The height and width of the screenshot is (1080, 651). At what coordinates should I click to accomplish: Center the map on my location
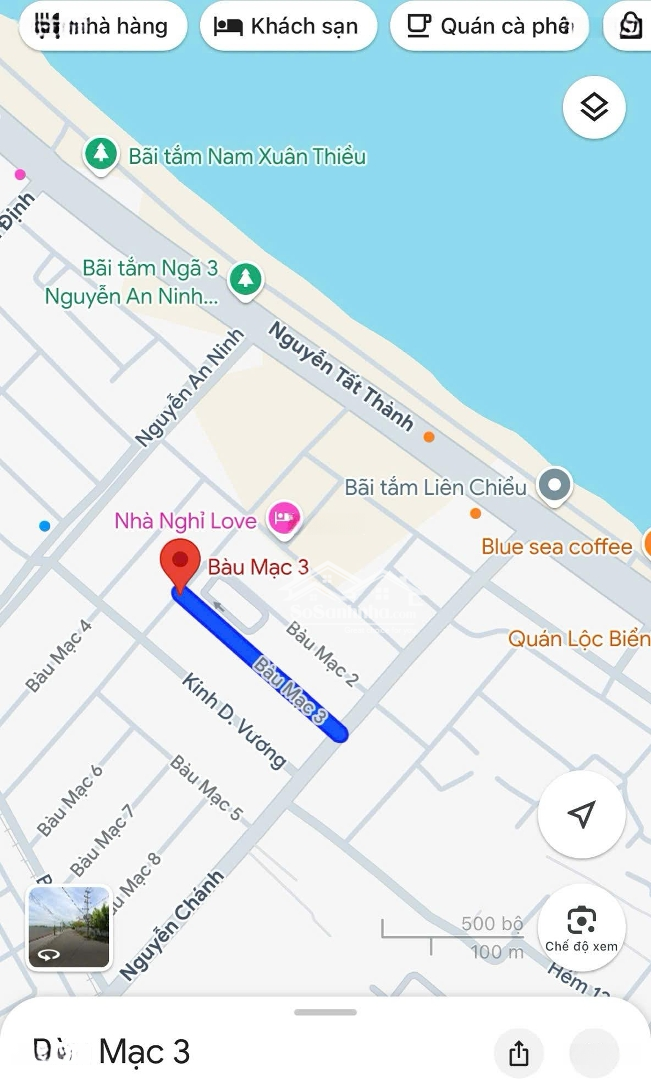point(581,815)
